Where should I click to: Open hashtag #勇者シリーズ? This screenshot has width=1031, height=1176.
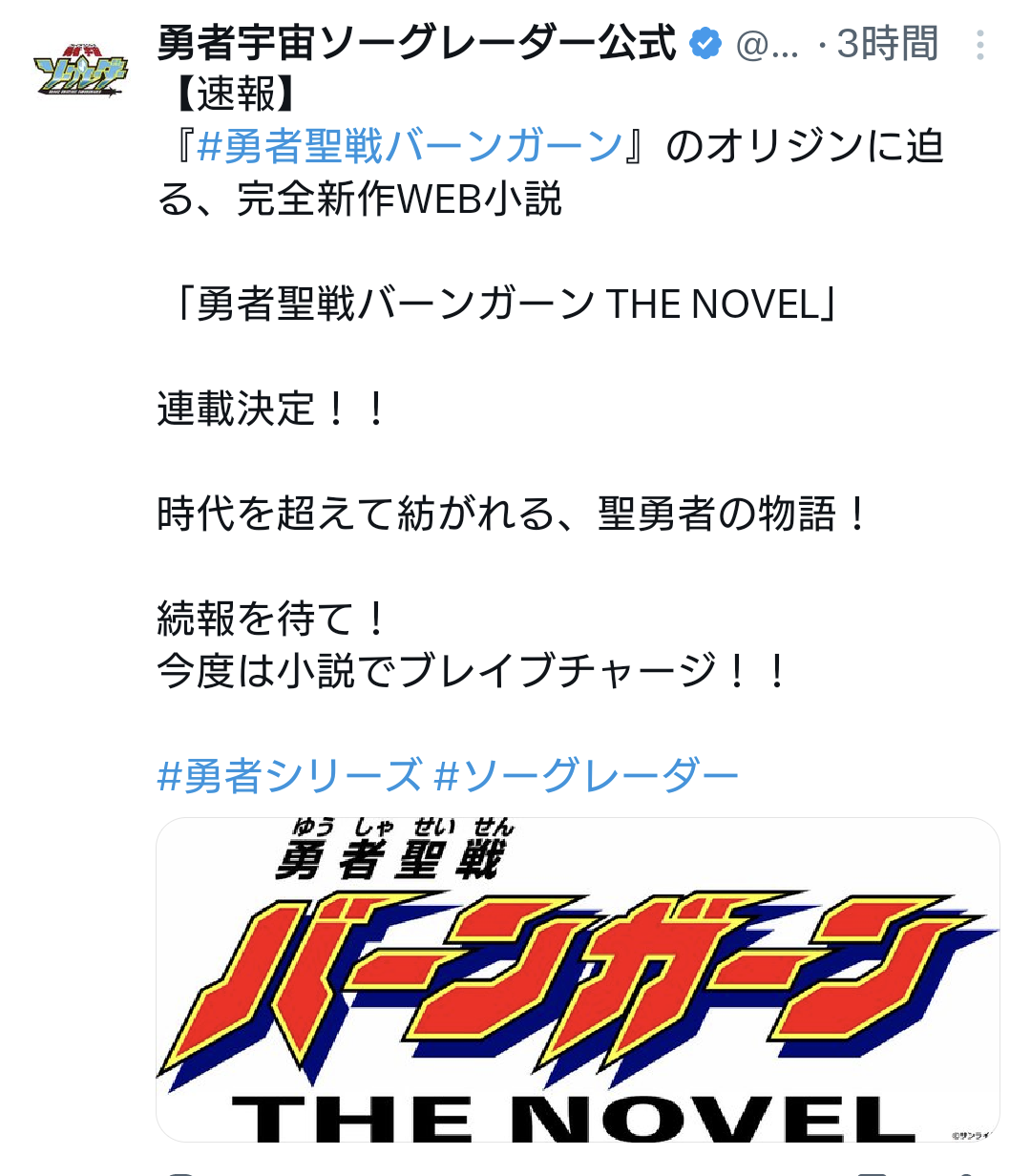[289, 775]
